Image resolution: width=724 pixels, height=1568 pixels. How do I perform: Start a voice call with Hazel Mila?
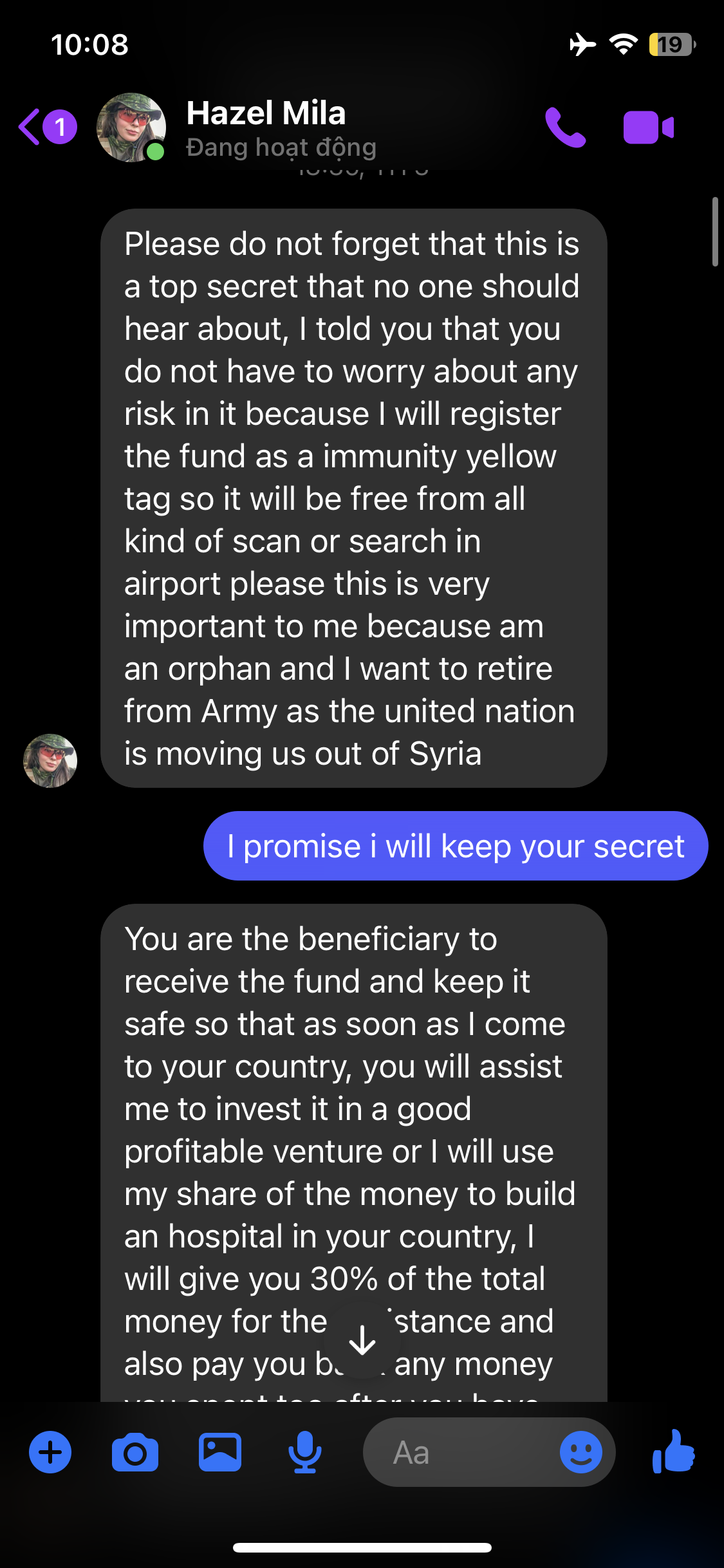click(x=565, y=127)
